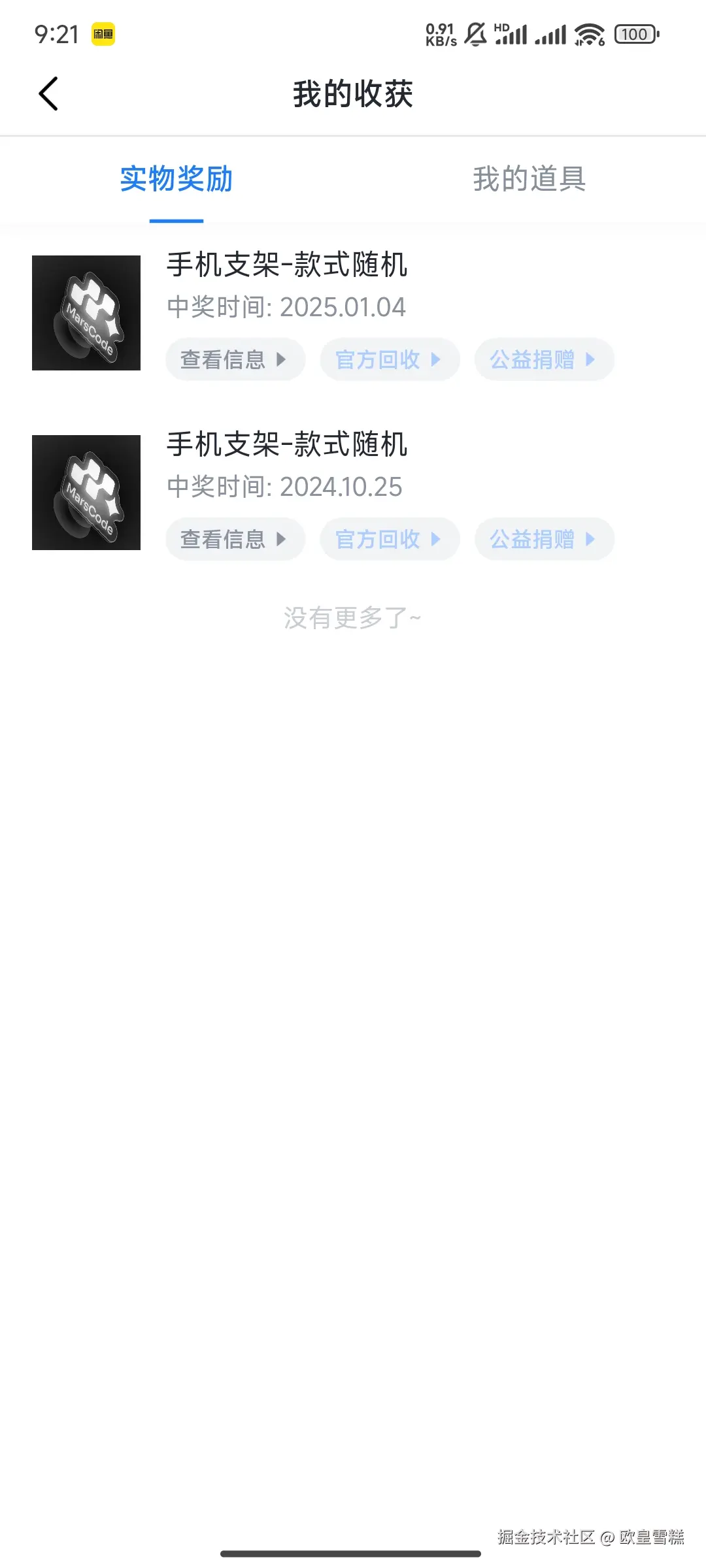Tap 官方回收 on the first prize
Image resolution: width=706 pixels, height=1568 pixels.
click(389, 359)
